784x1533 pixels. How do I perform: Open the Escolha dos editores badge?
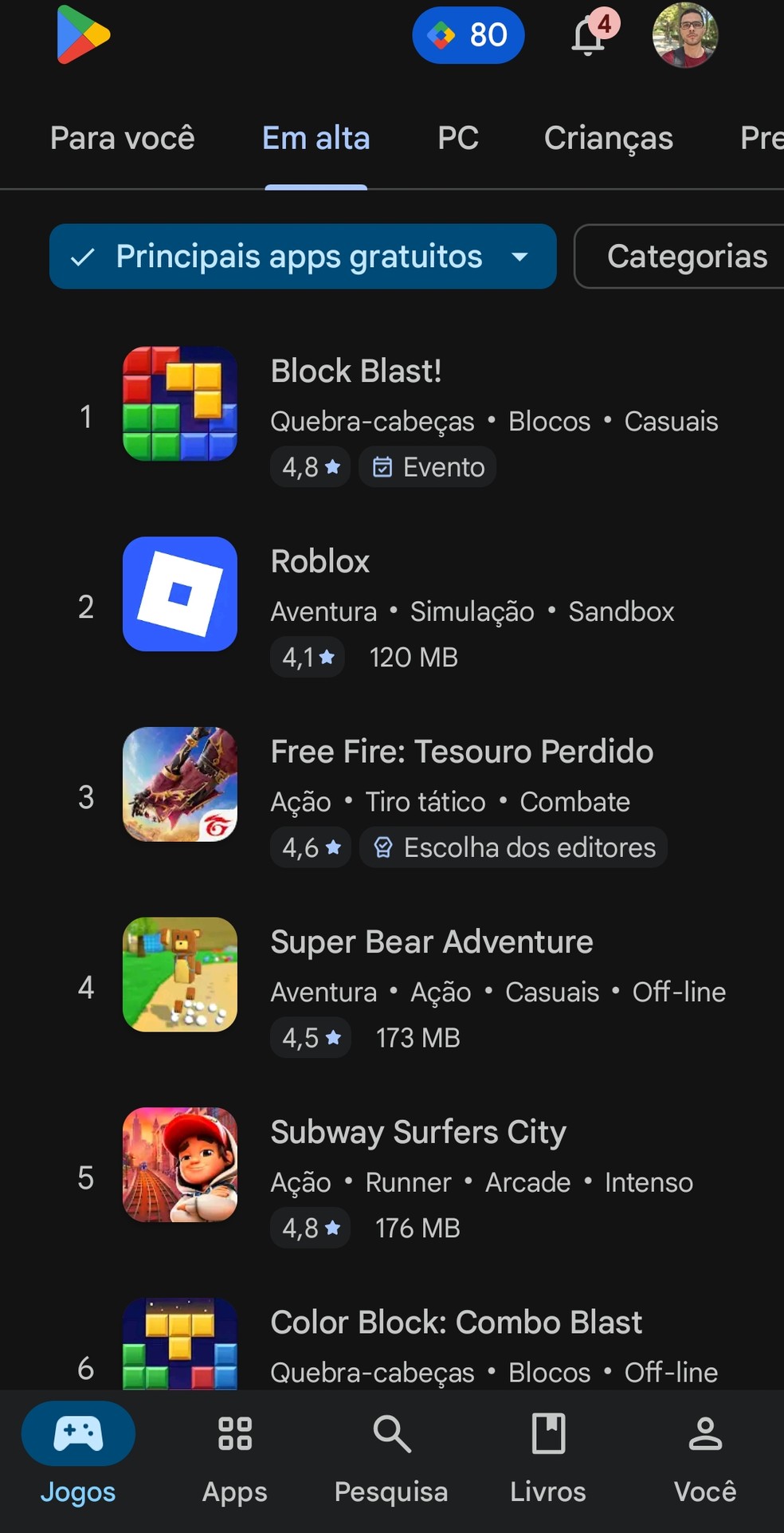click(513, 847)
